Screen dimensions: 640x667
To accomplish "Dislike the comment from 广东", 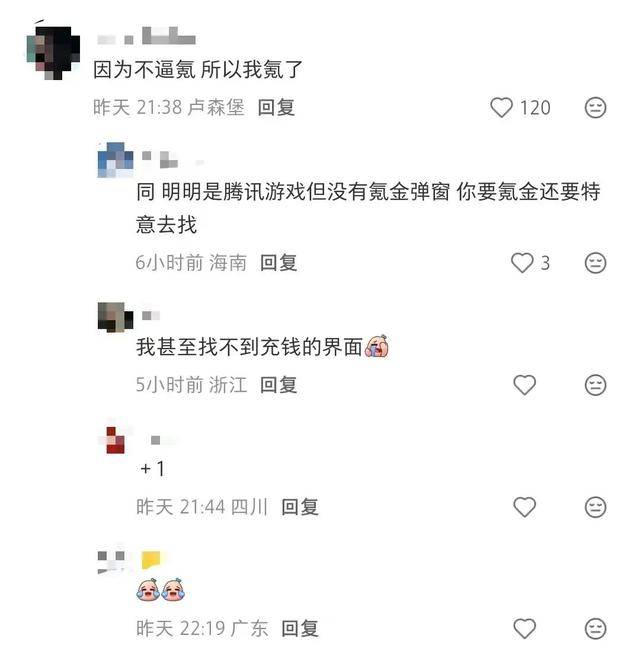I will 596,629.
